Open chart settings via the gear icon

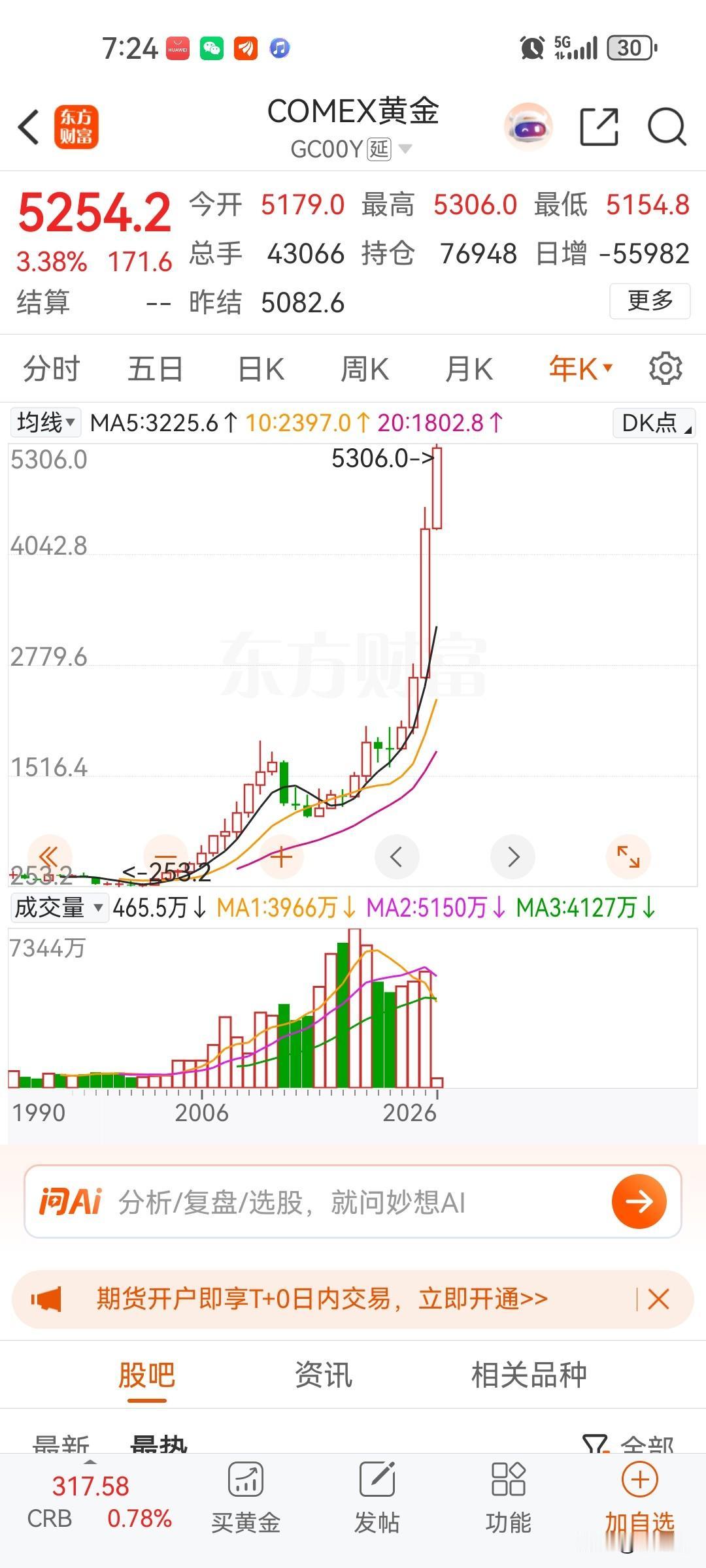[665, 368]
